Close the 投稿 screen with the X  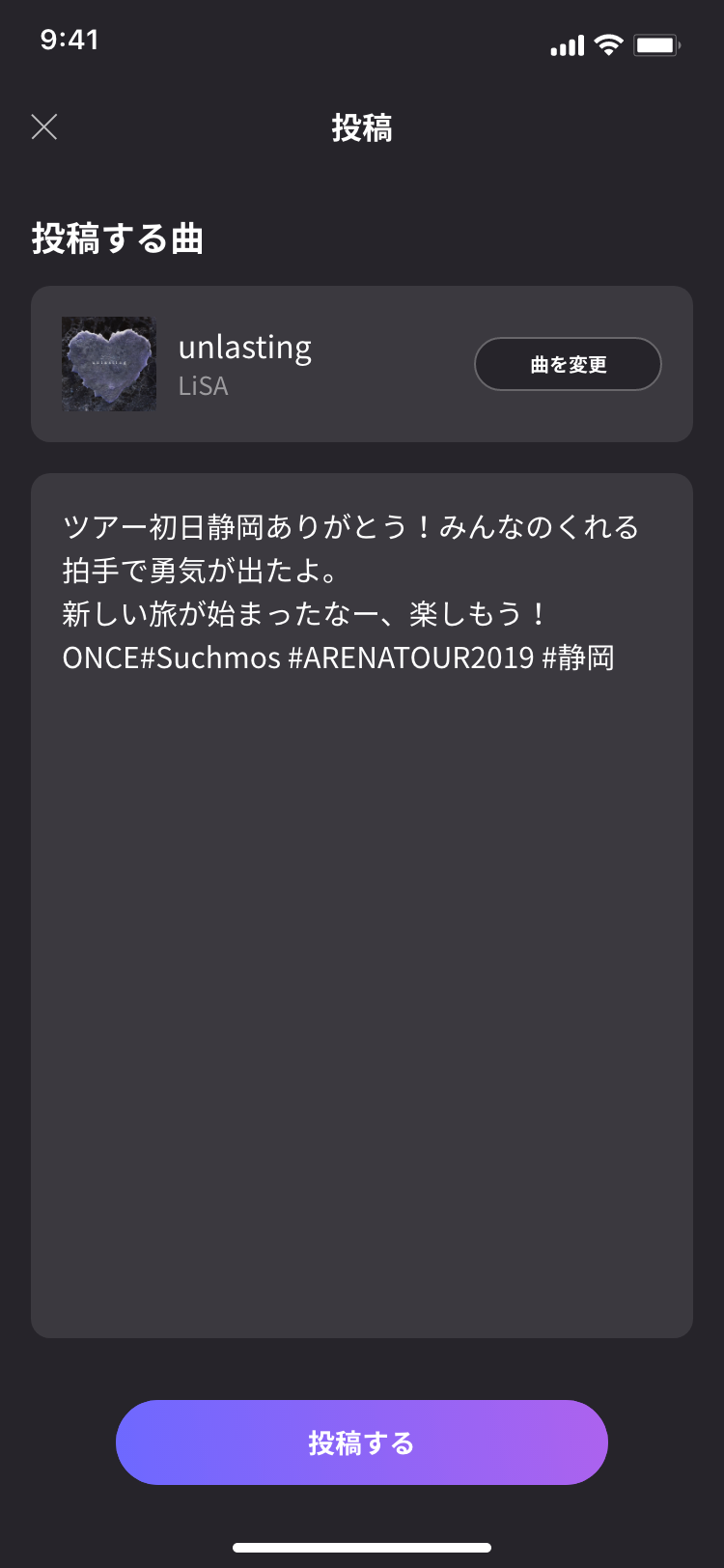click(44, 126)
